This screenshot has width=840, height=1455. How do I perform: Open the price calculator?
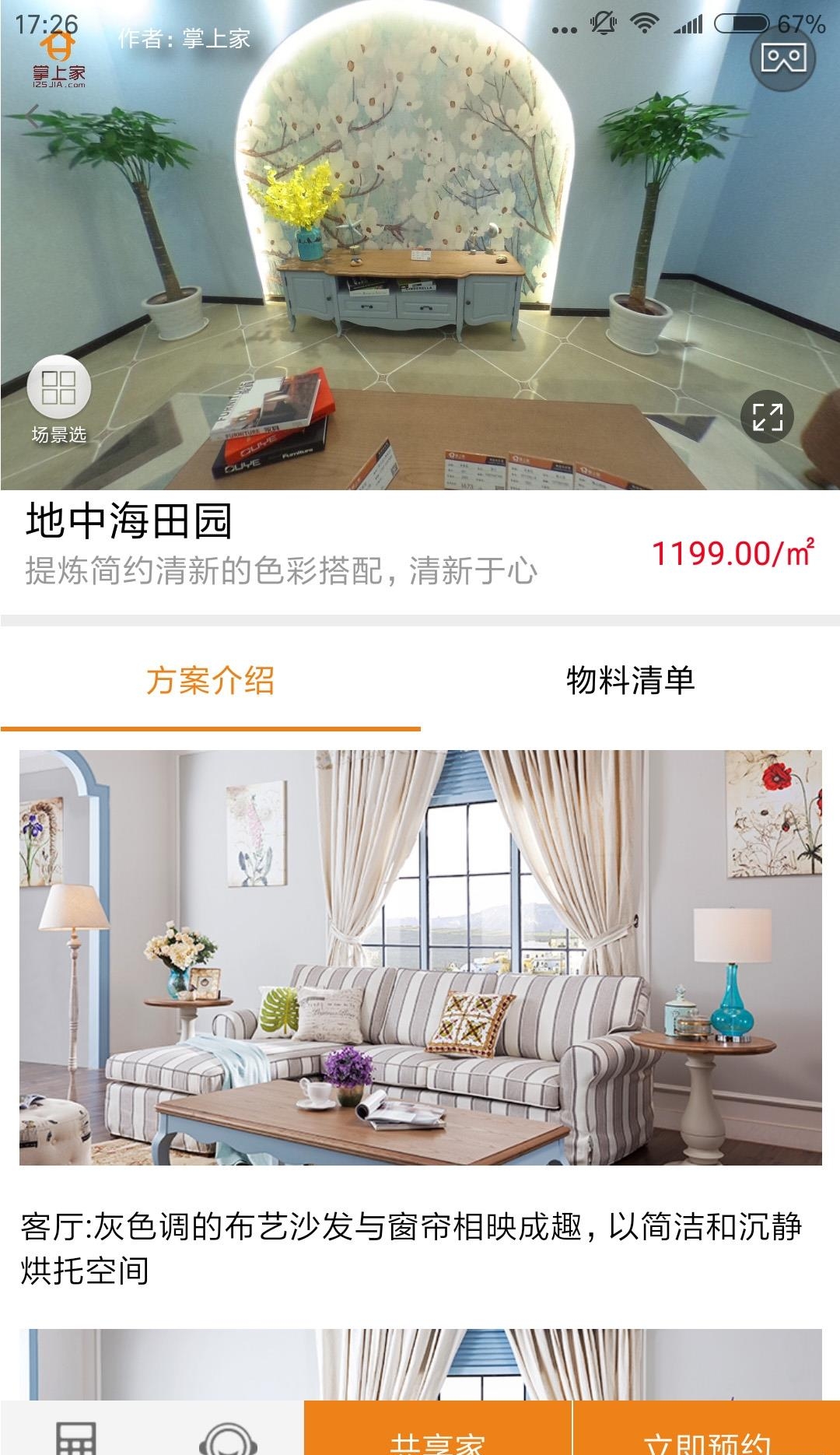click(x=76, y=1436)
